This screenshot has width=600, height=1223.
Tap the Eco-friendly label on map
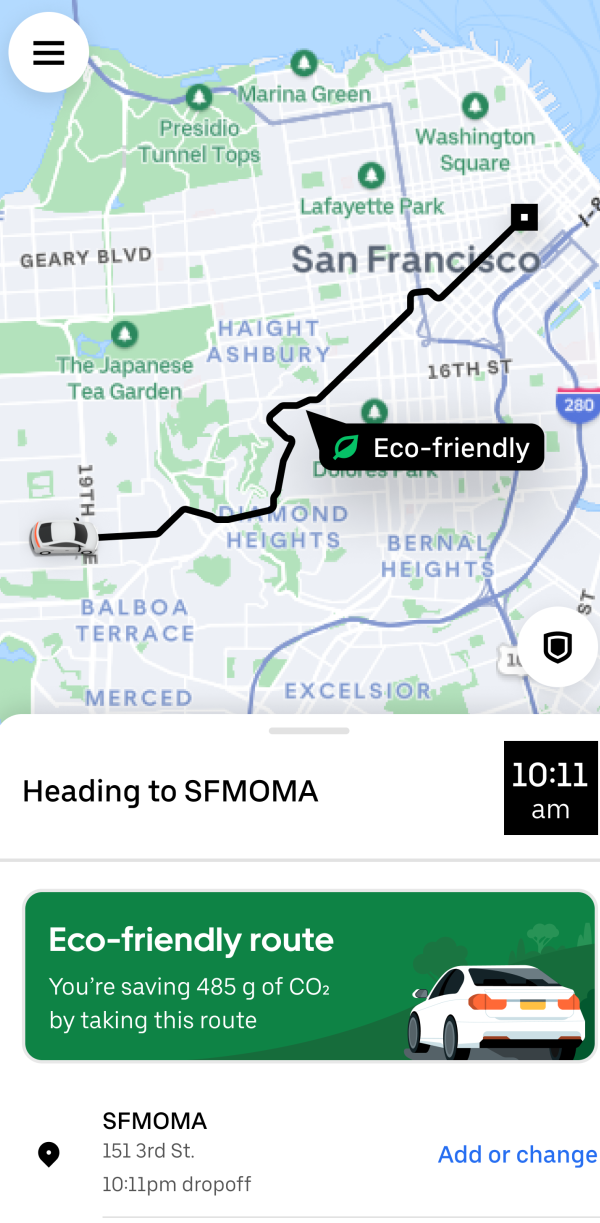[x=432, y=447]
